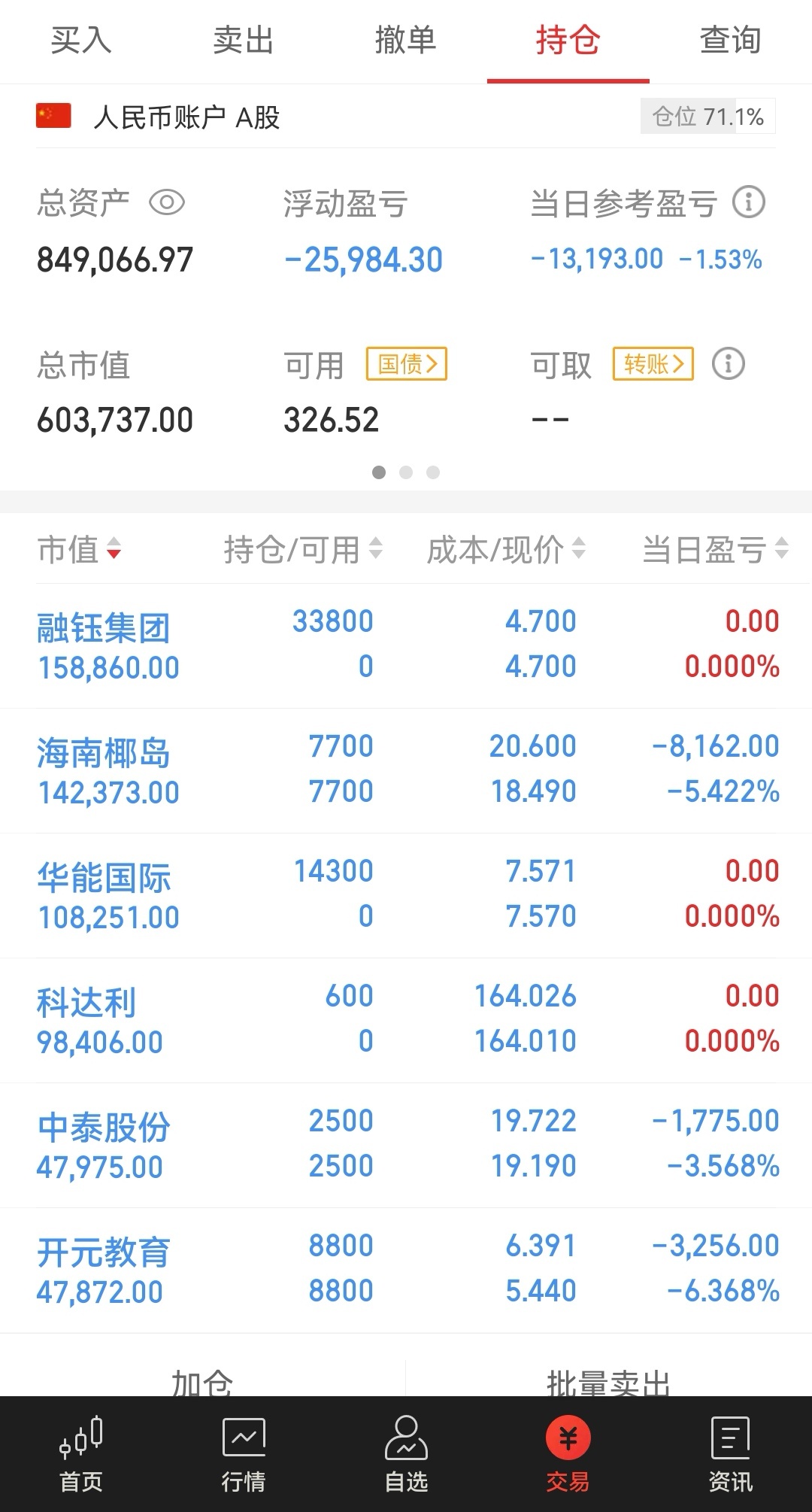
Task: Open the 转账 transfer button
Action: pos(653,364)
